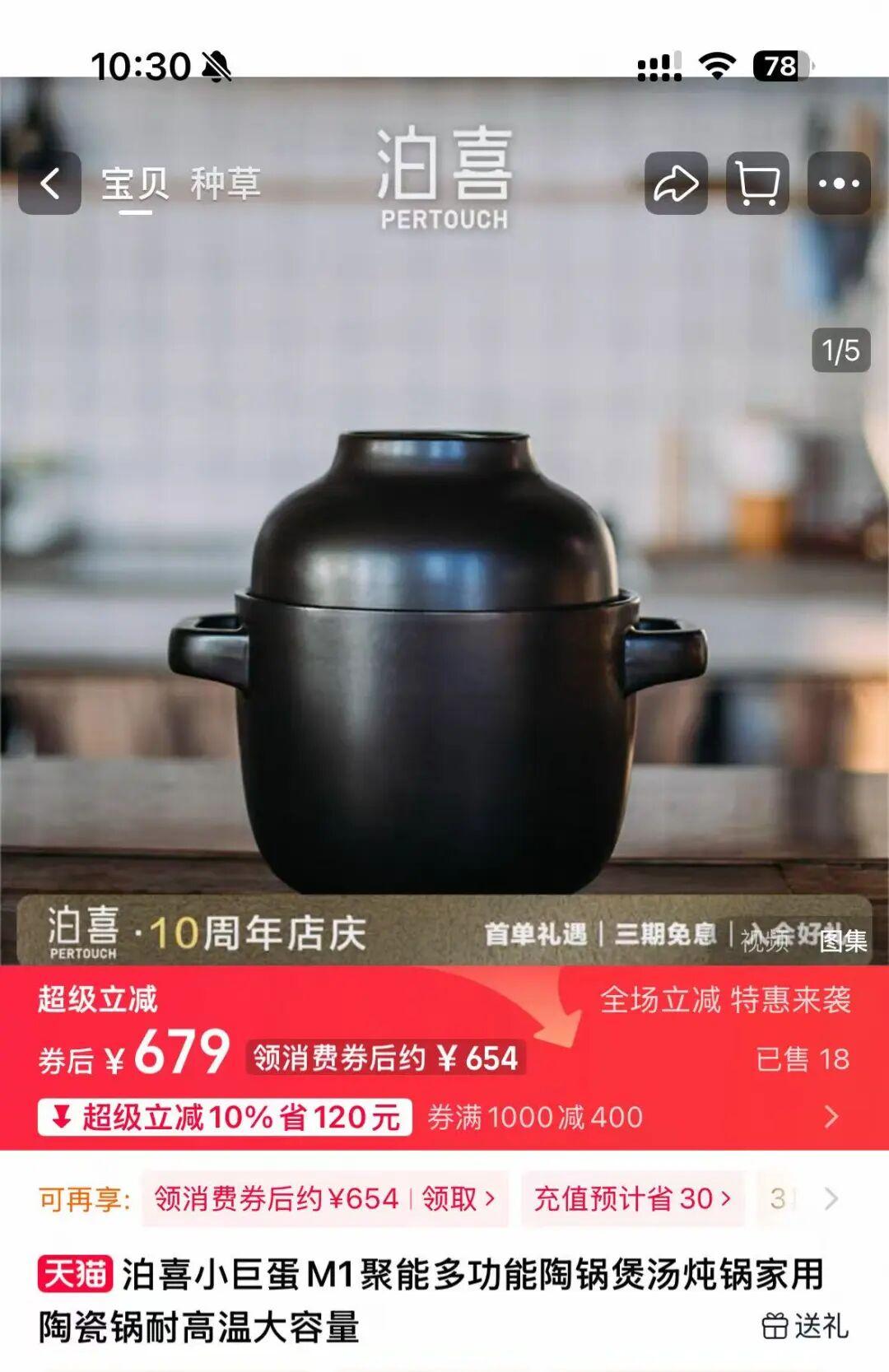
Task: Expand more offers with the 可再享 chevron
Action: click(831, 1198)
